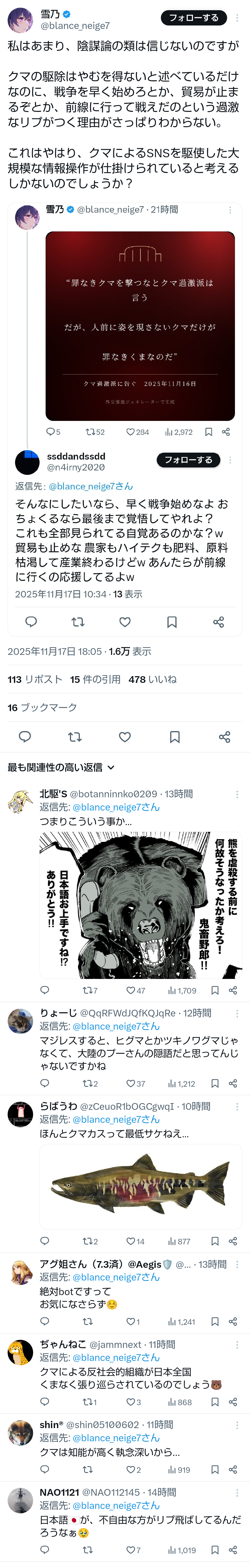Viewport: 250px width, 1568px height.
Task: Reply to the main post by 雪乃
Action: pos(25,737)
